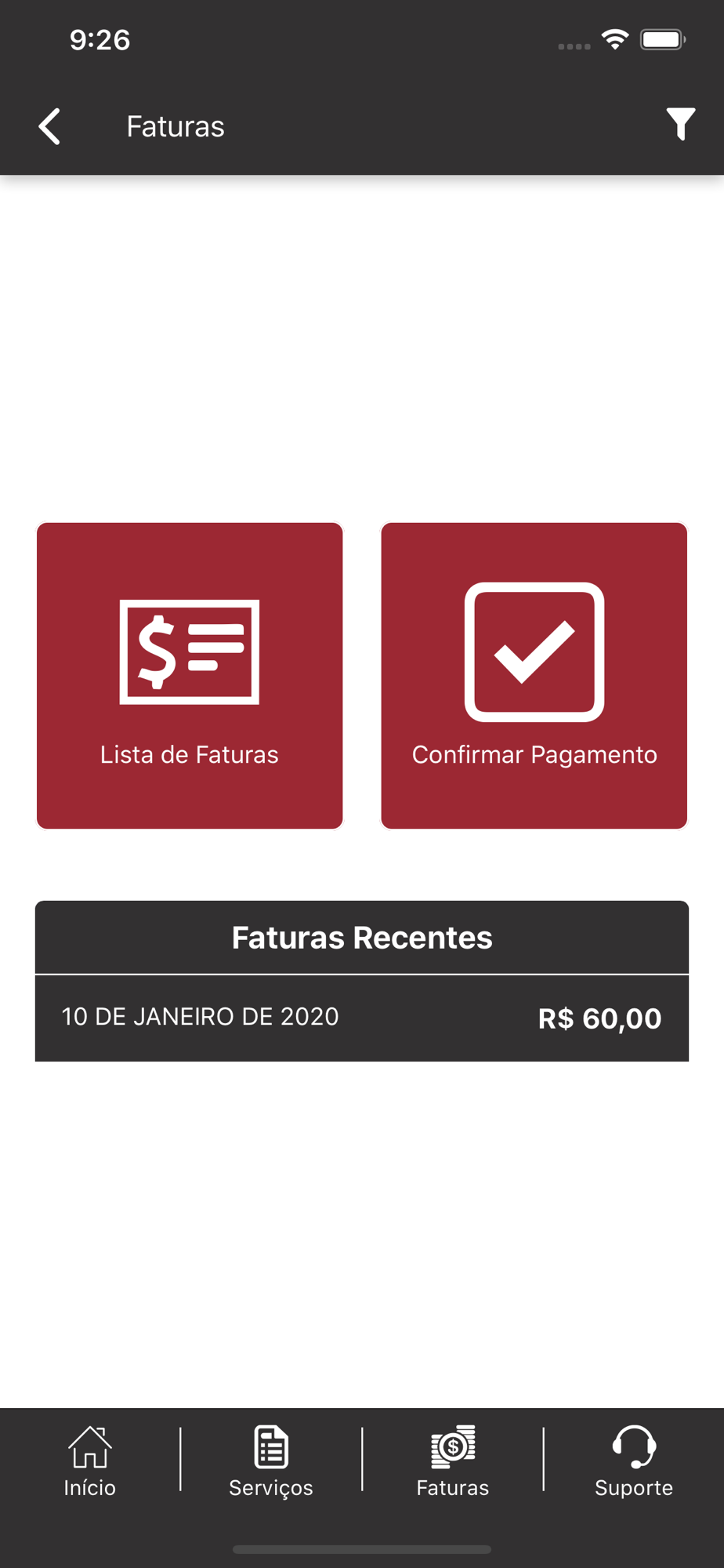View the 10 de Janeiro de 2020 invoice
Image resolution: width=724 pixels, height=1568 pixels.
(x=361, y=1018)
